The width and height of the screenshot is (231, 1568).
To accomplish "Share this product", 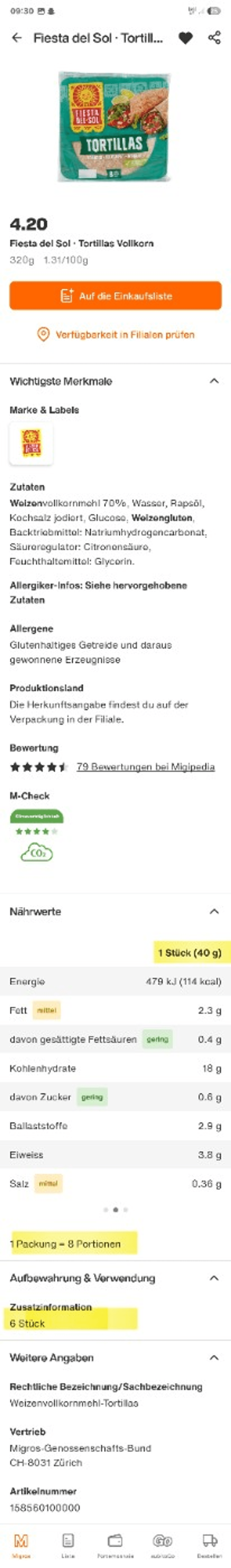I will point(214,38).
